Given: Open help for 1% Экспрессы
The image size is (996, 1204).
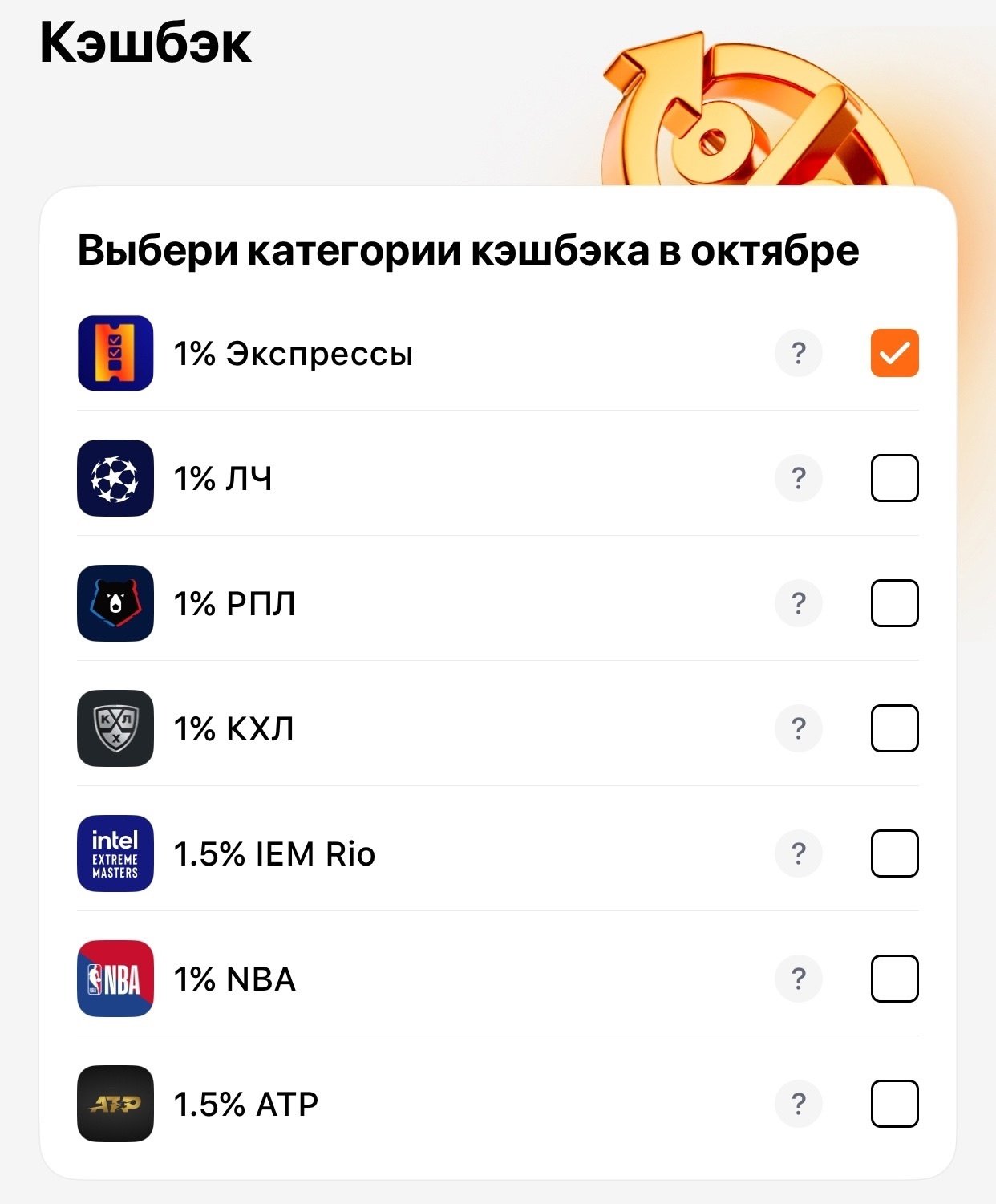Looking at the screenshot, I should 798,353.
